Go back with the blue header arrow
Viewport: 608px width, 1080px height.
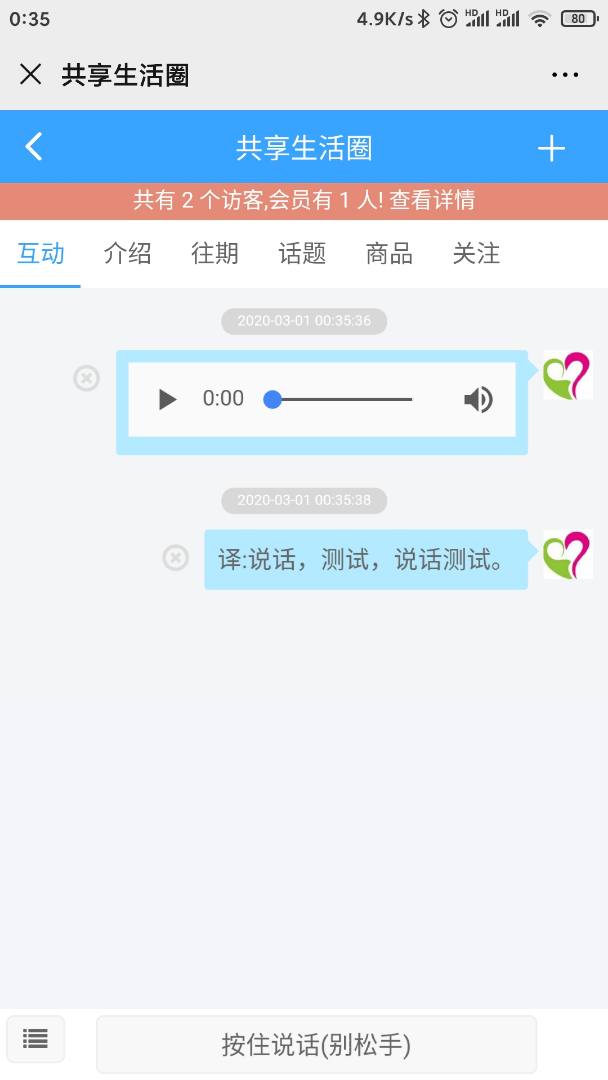tap(34, 148)
